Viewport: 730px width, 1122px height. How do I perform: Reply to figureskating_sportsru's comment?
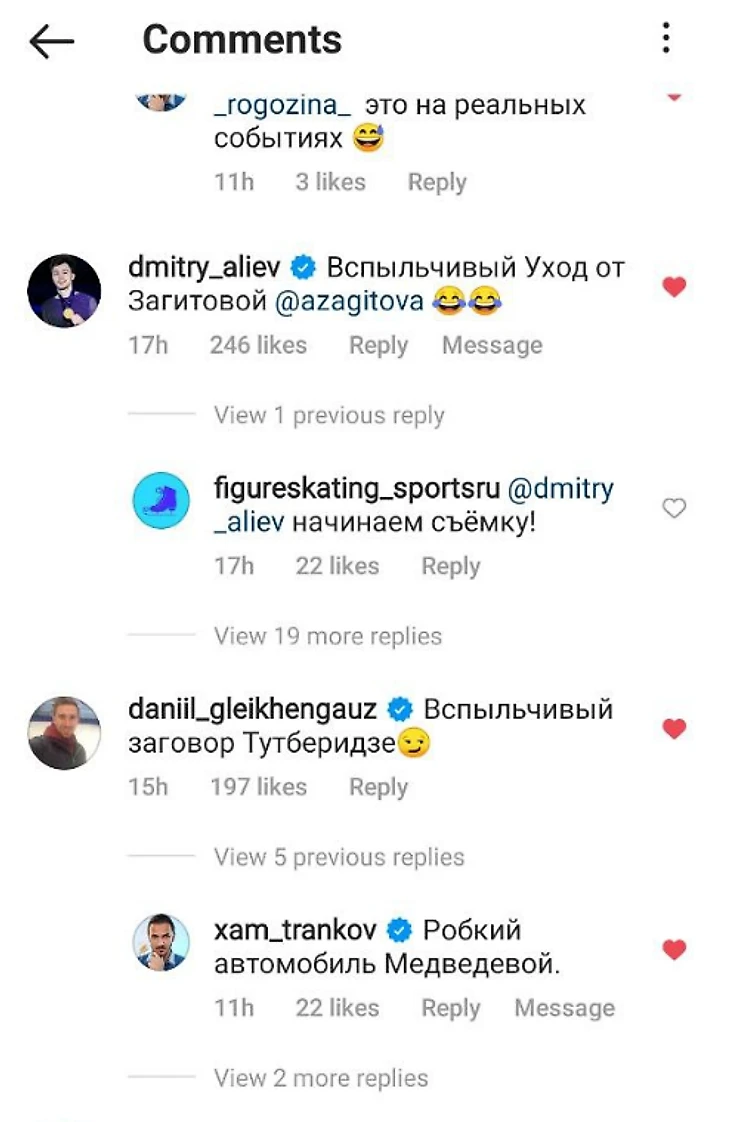click(x=451, y=566)
